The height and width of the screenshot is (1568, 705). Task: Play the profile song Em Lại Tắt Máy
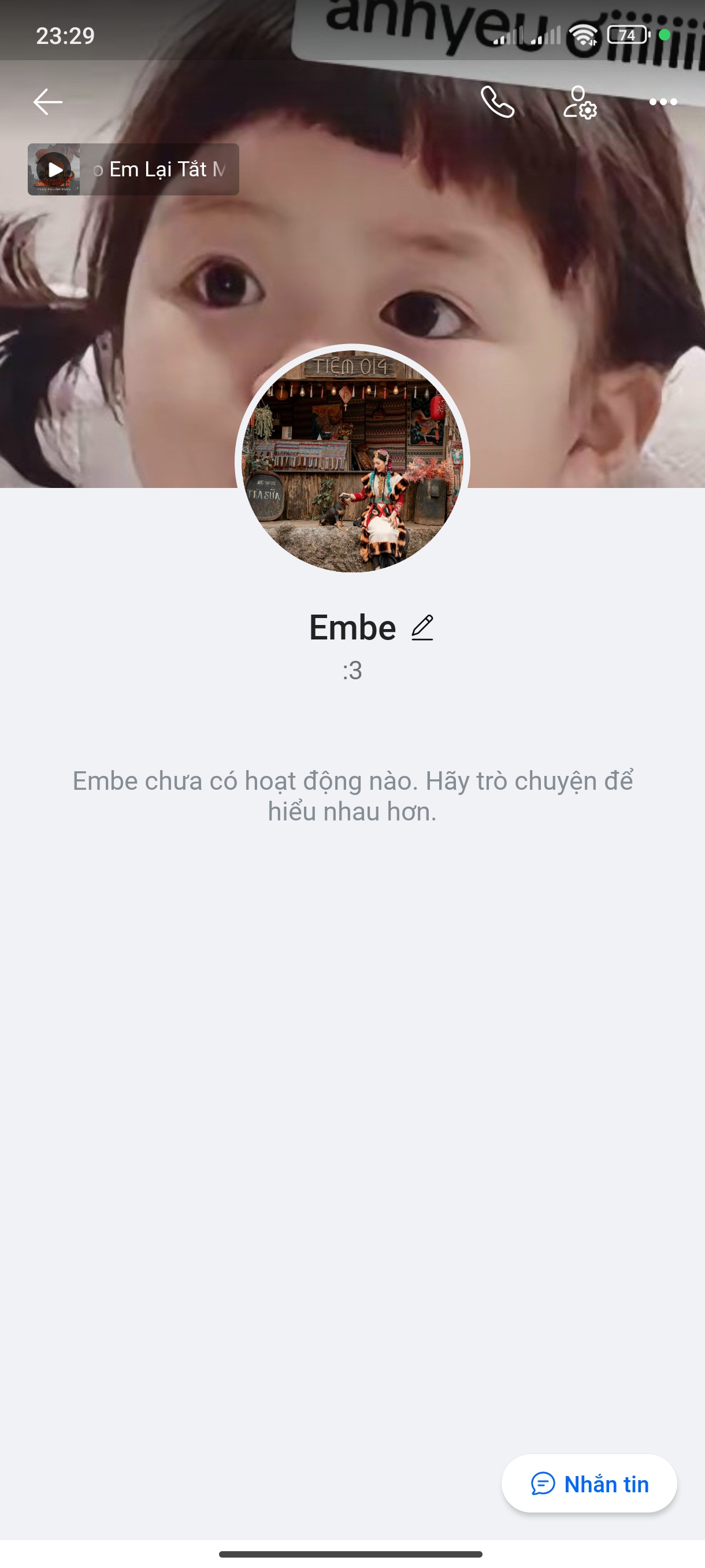(55, 169)
